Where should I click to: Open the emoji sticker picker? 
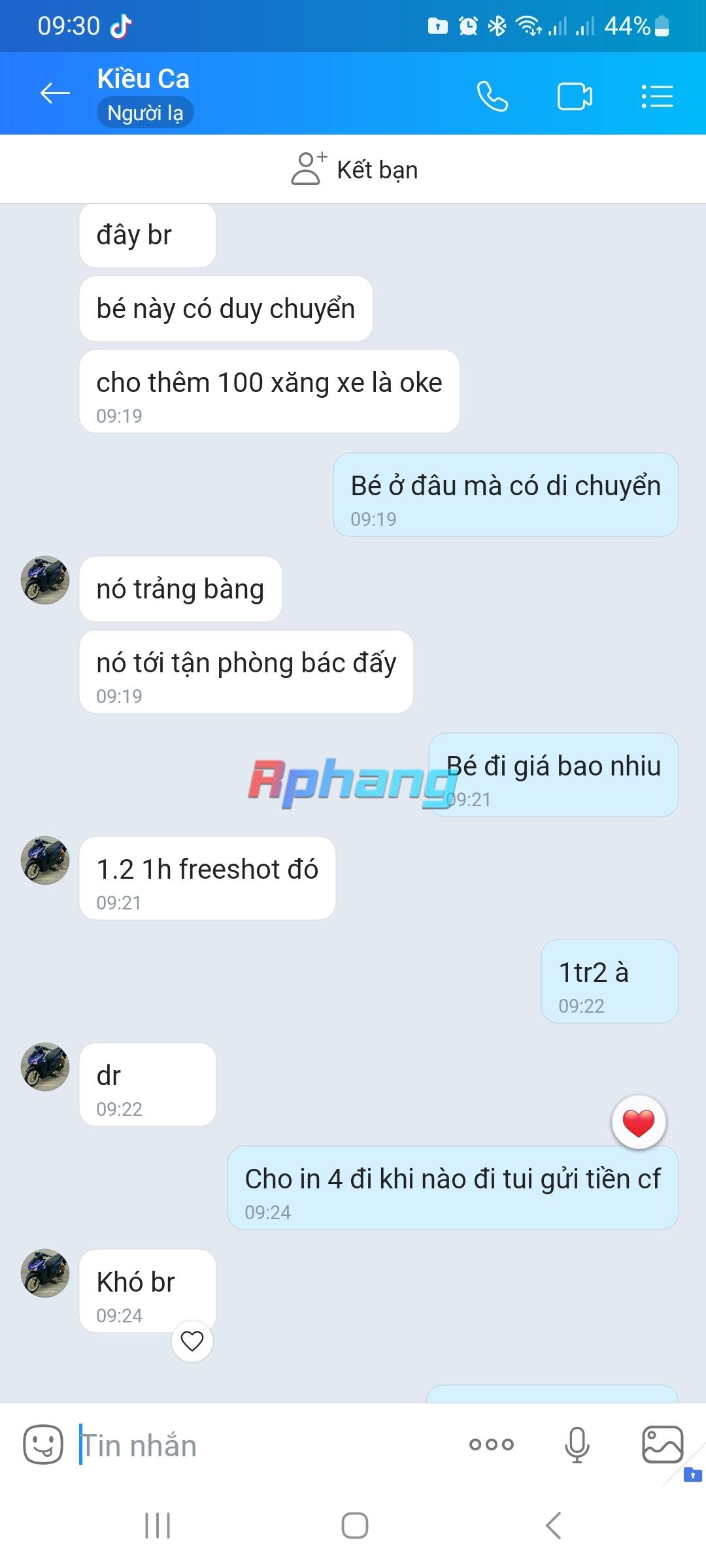tap(43, 1445)
